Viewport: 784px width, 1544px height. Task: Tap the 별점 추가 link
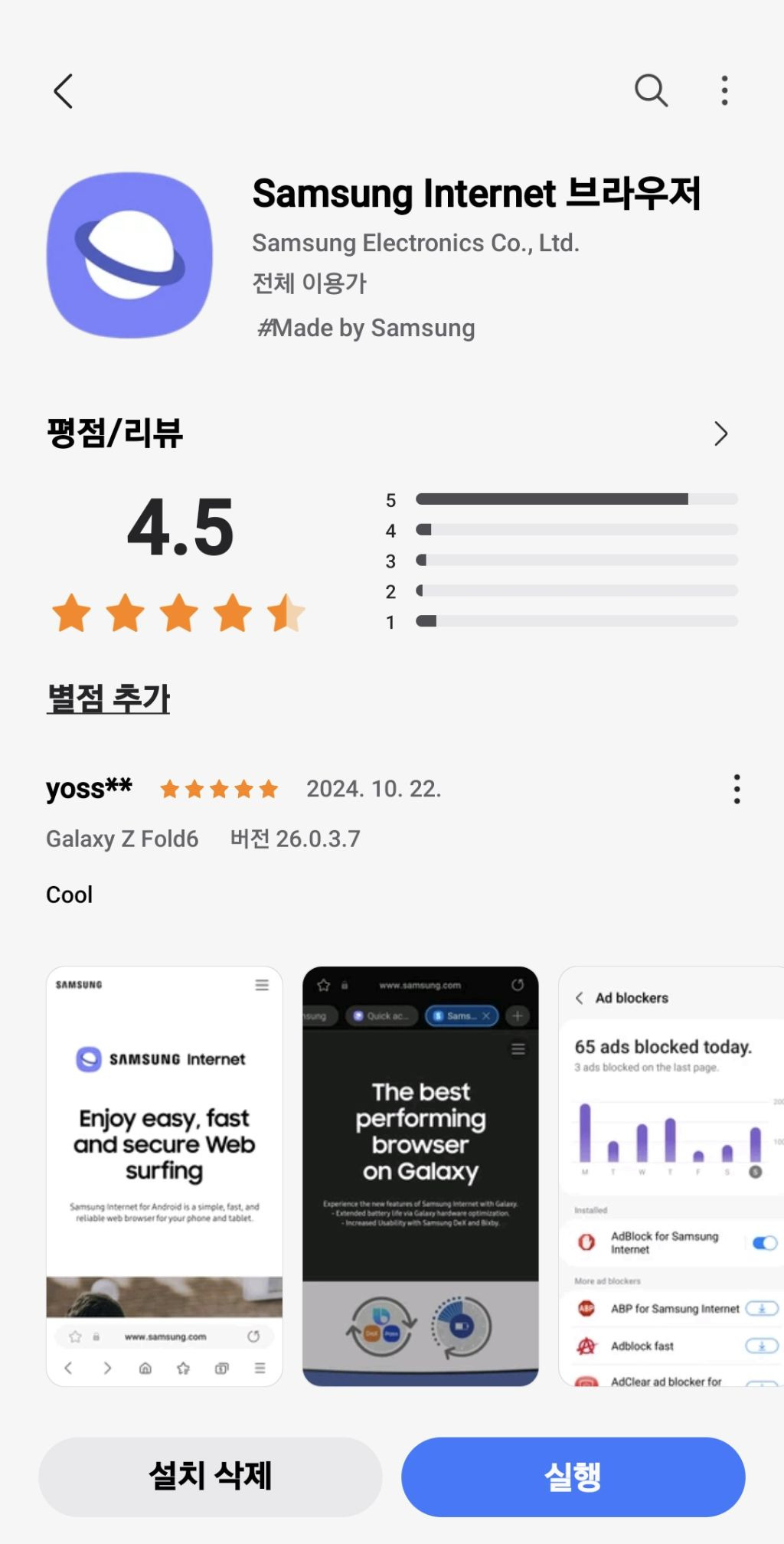pos(108,698)
